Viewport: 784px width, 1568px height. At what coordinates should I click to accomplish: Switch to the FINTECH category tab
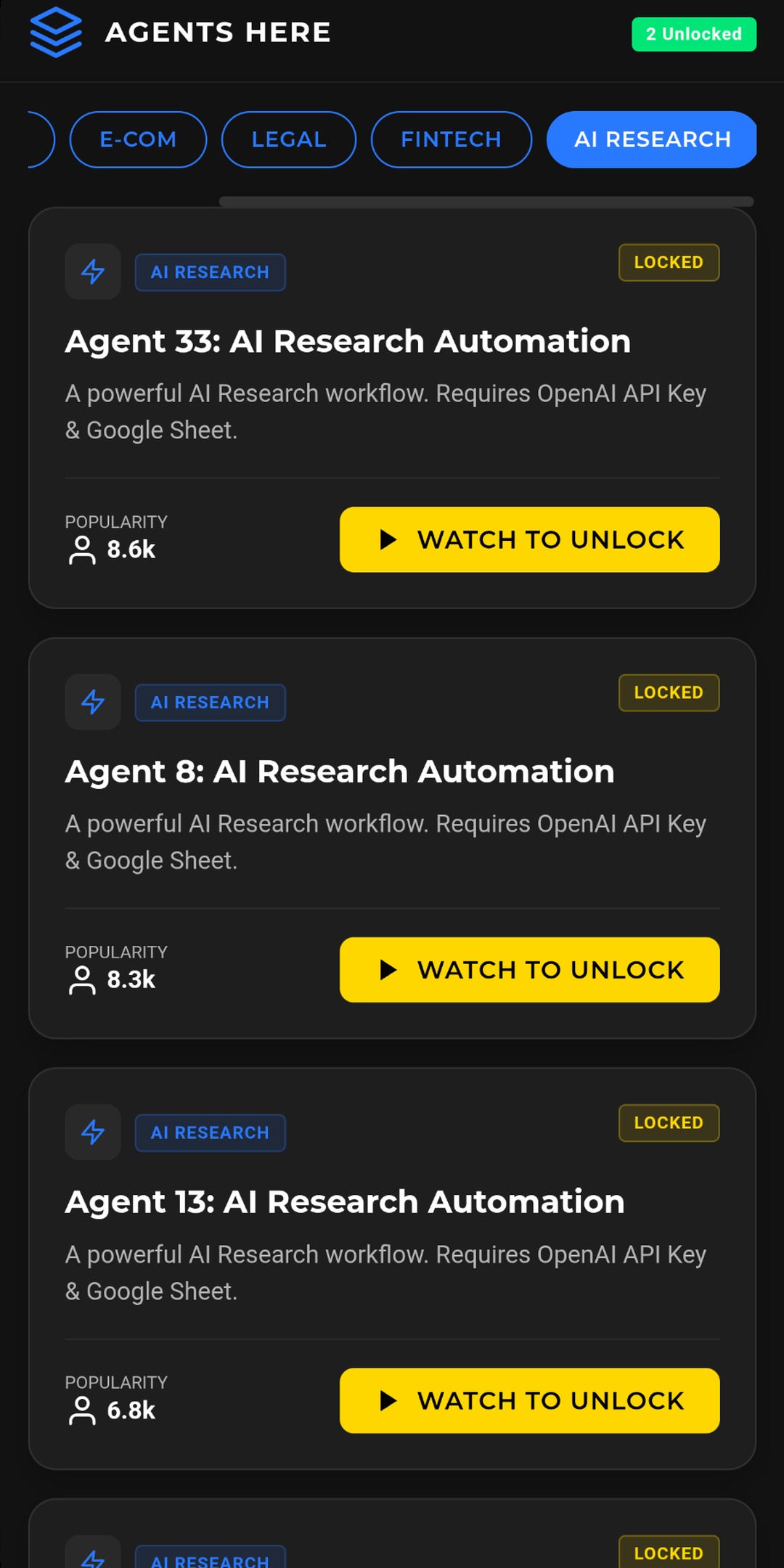point(450,139)
